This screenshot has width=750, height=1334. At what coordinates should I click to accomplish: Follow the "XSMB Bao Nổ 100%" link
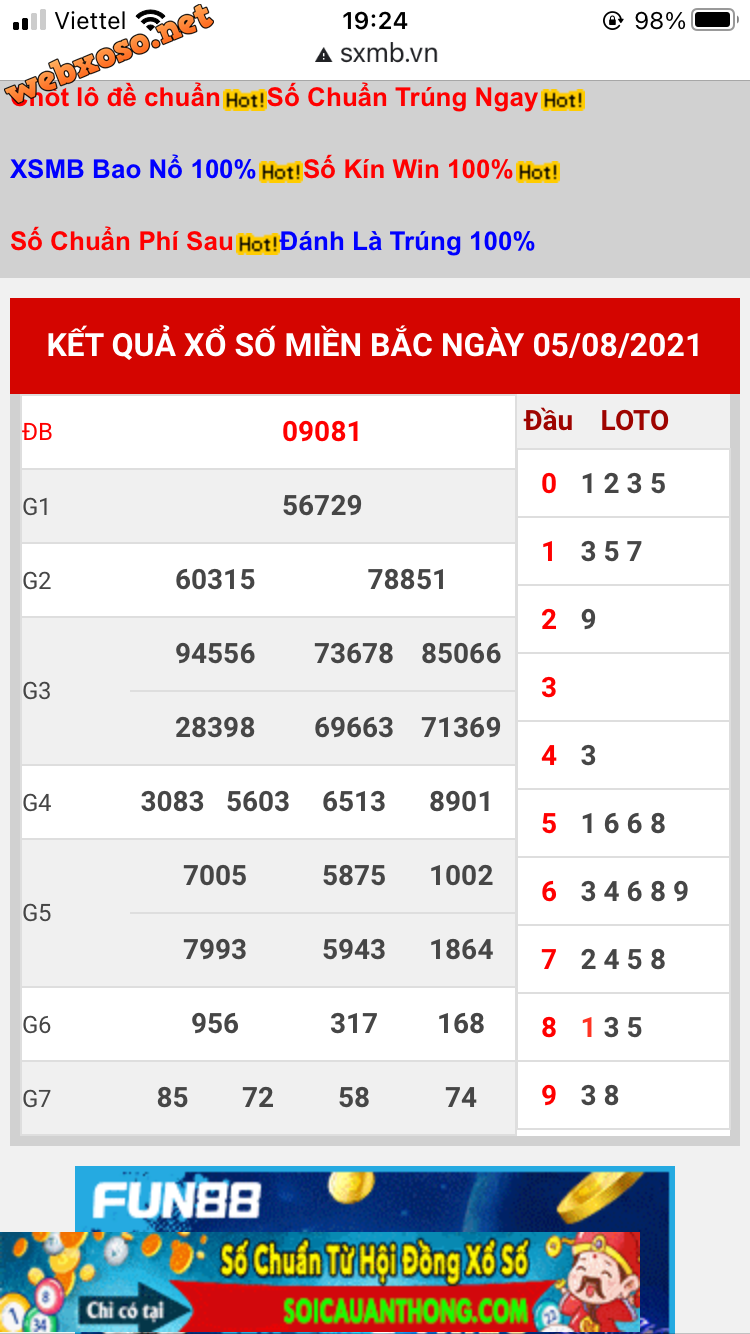coord(133,170)
